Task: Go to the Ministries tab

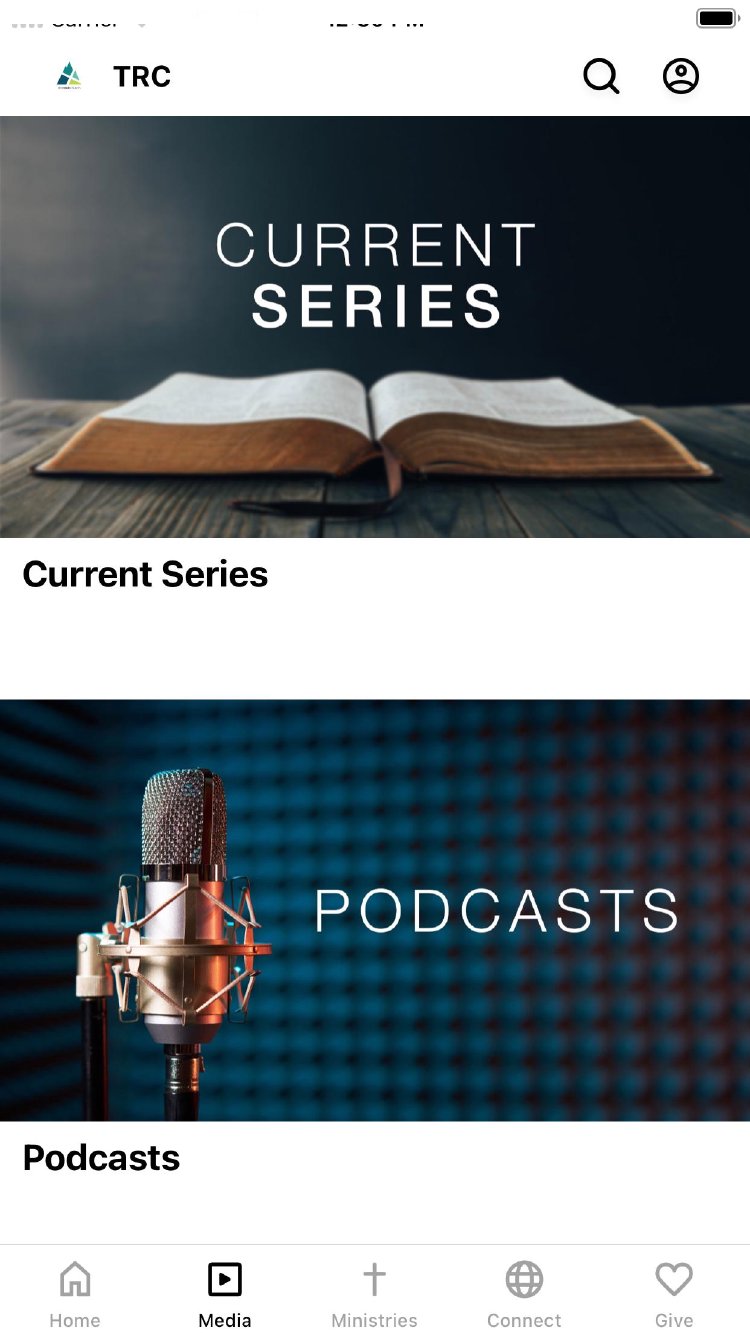Action: [x=374, y=1294]
